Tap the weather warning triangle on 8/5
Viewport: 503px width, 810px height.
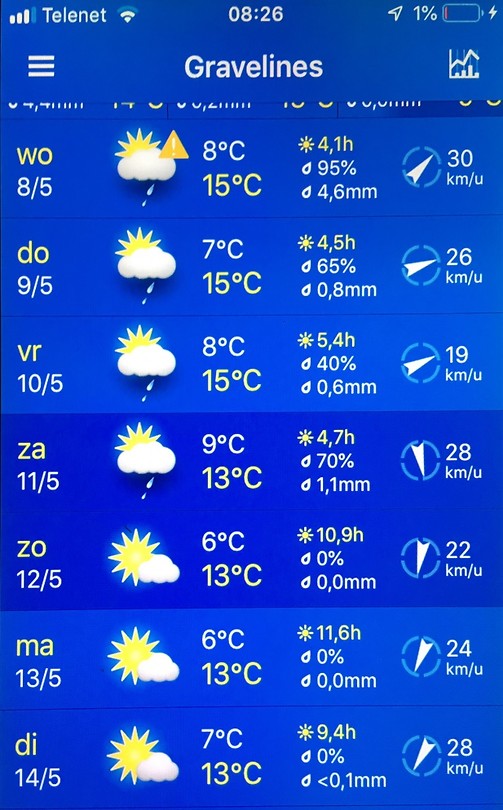click(174, 145)
